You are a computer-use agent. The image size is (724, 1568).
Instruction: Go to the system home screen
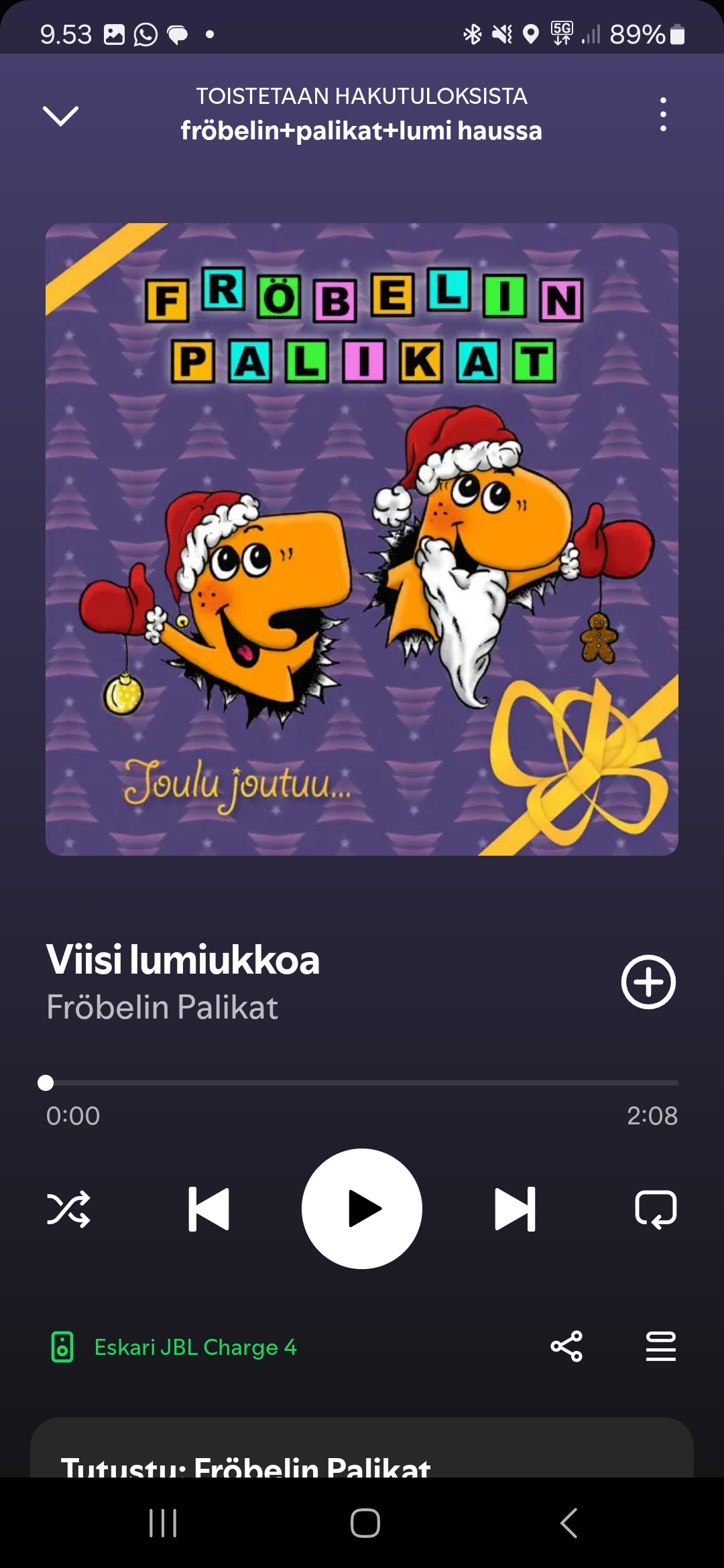tap(365, 1523)
